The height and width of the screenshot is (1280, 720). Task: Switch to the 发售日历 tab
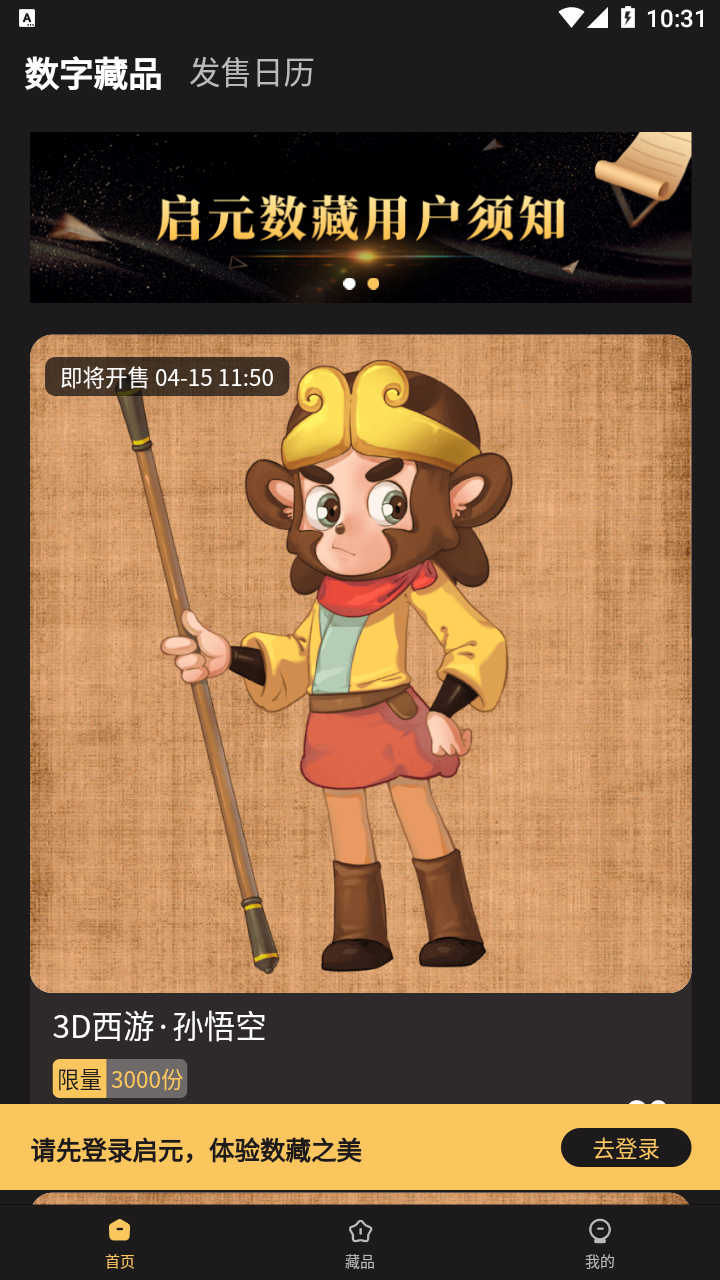click(x=252, y=73)
